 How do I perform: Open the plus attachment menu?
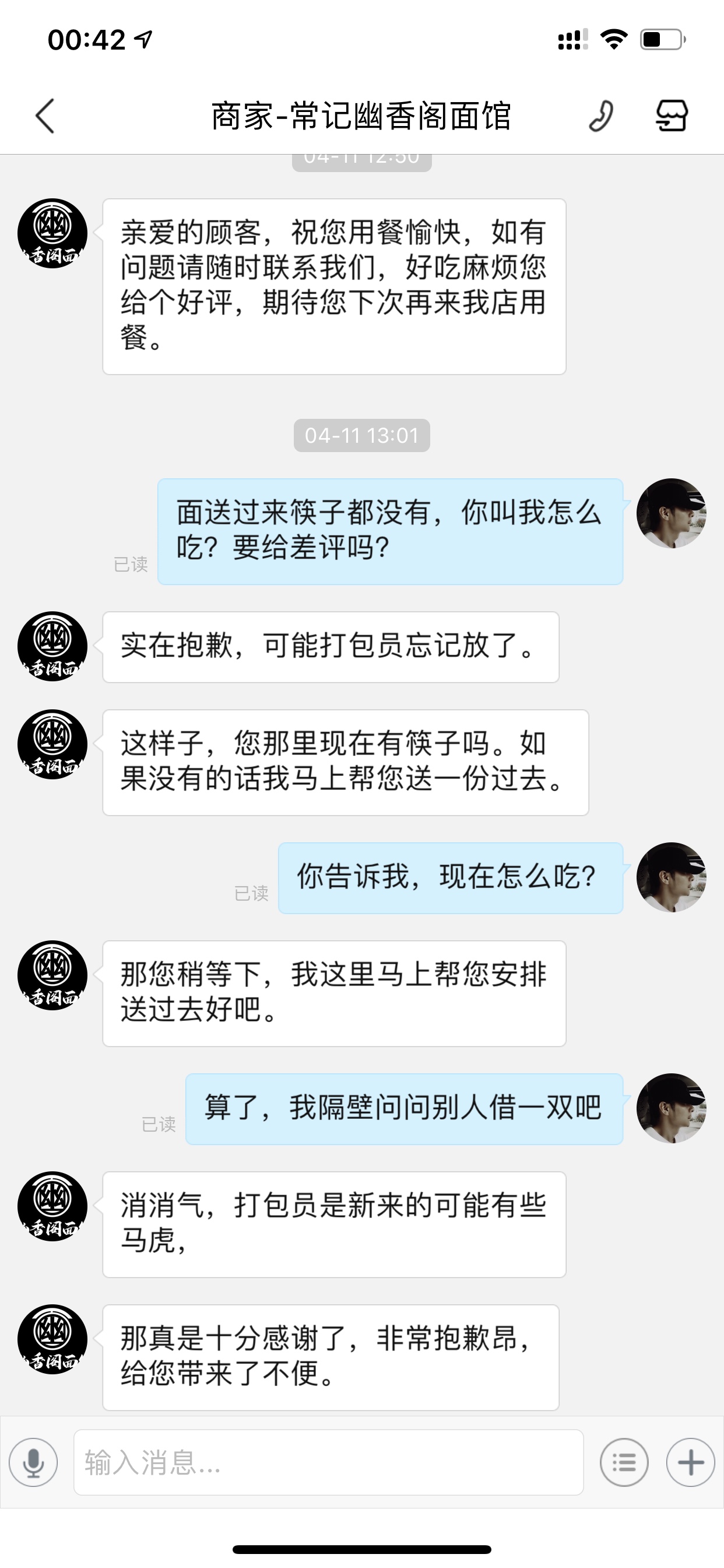click(x=690, y=1462)
